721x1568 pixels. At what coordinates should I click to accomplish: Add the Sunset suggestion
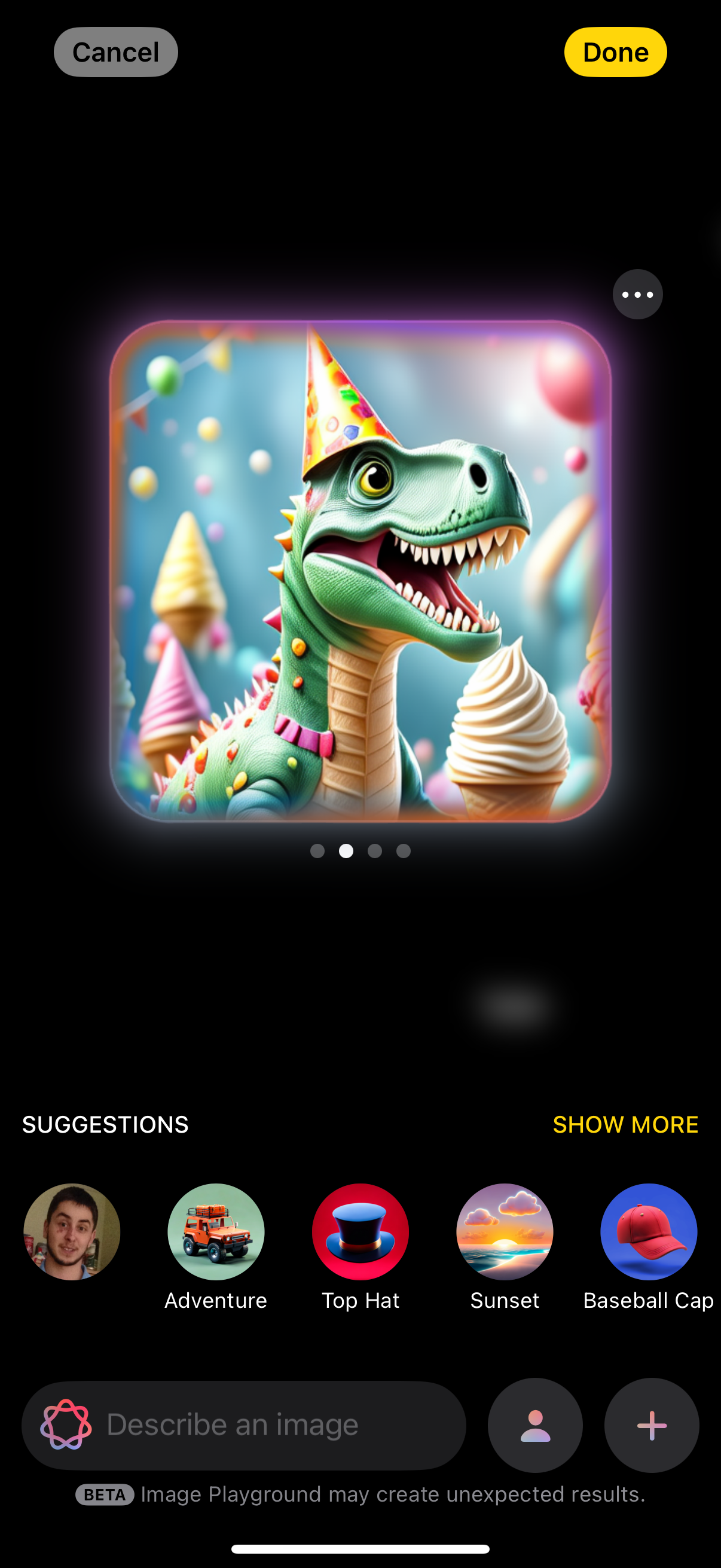[x=505, y=1231]
